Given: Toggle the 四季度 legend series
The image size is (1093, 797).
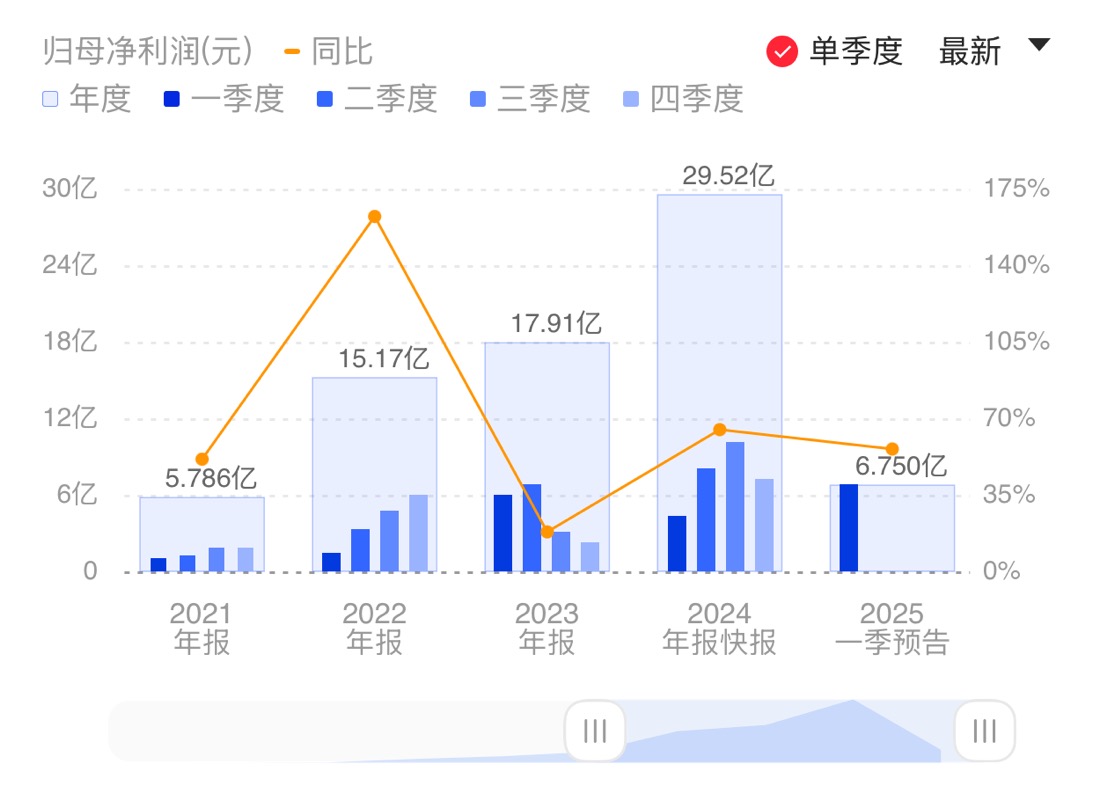Looking at the screenshot, I should click(682, 99).
